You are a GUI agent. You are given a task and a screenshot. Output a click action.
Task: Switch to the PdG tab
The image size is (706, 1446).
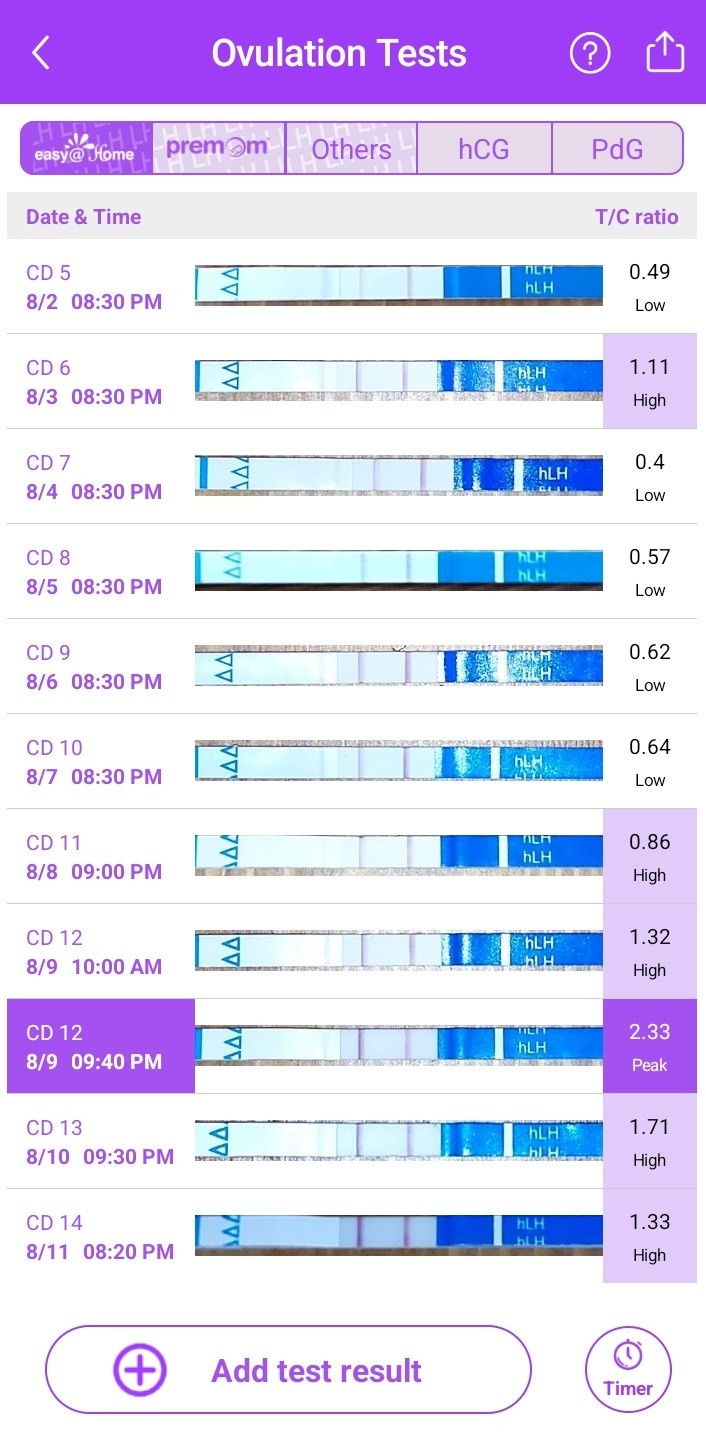click(617, 149)
